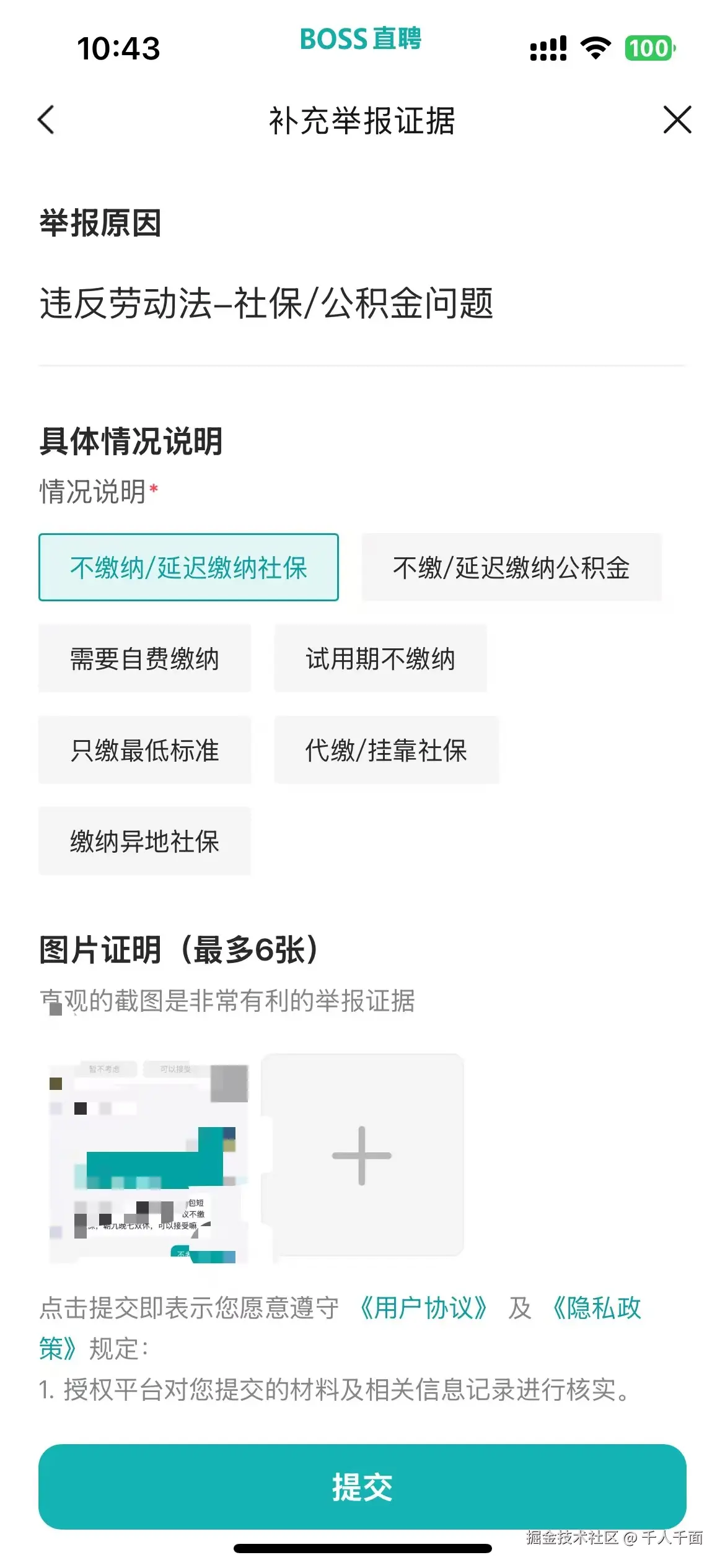Select the 只缴最低标准 option
The width and height of the screenshot is (725, 1568).
[144, 750]
